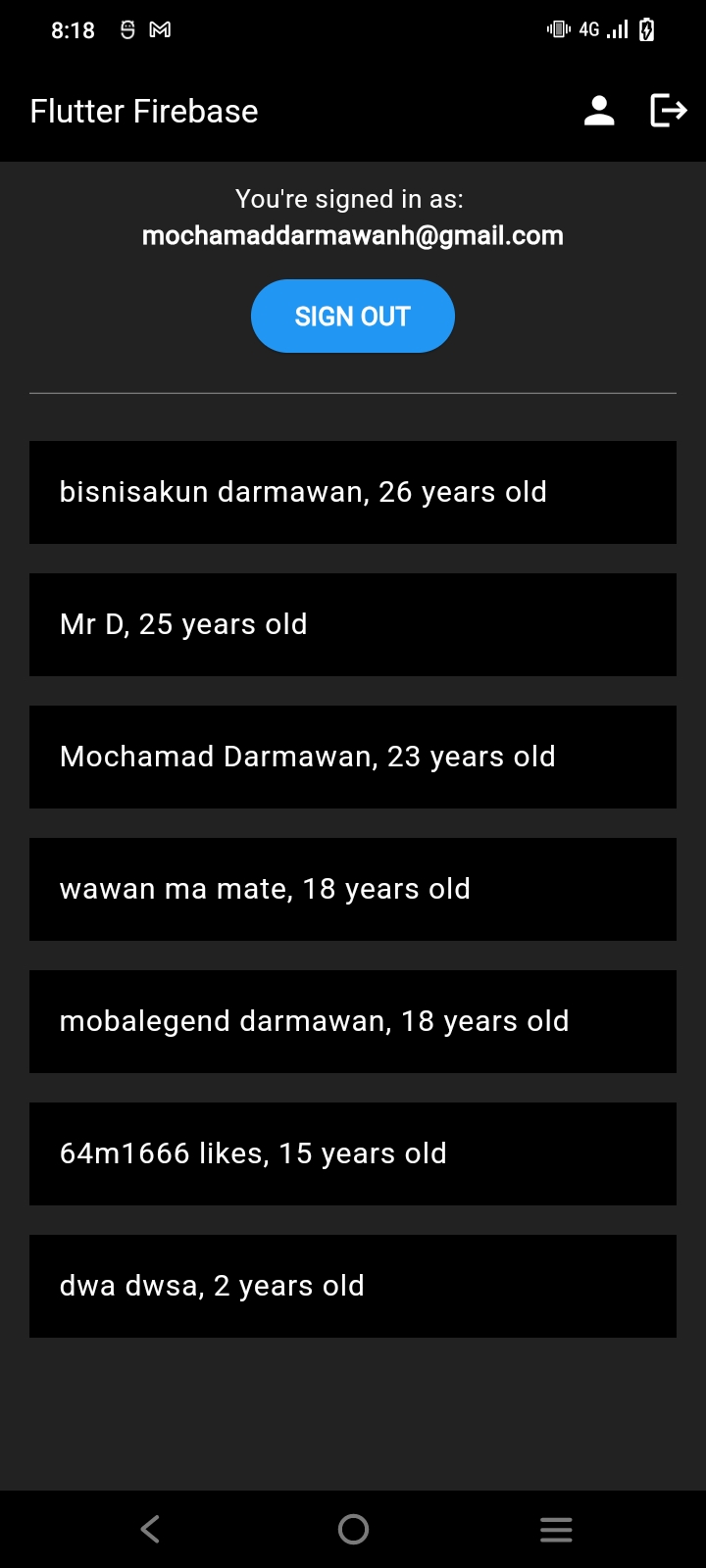This screenshot has width=706, height=1568.
Task: Open the bisnisakun darmawan entry
Action: tap(353, 492)
